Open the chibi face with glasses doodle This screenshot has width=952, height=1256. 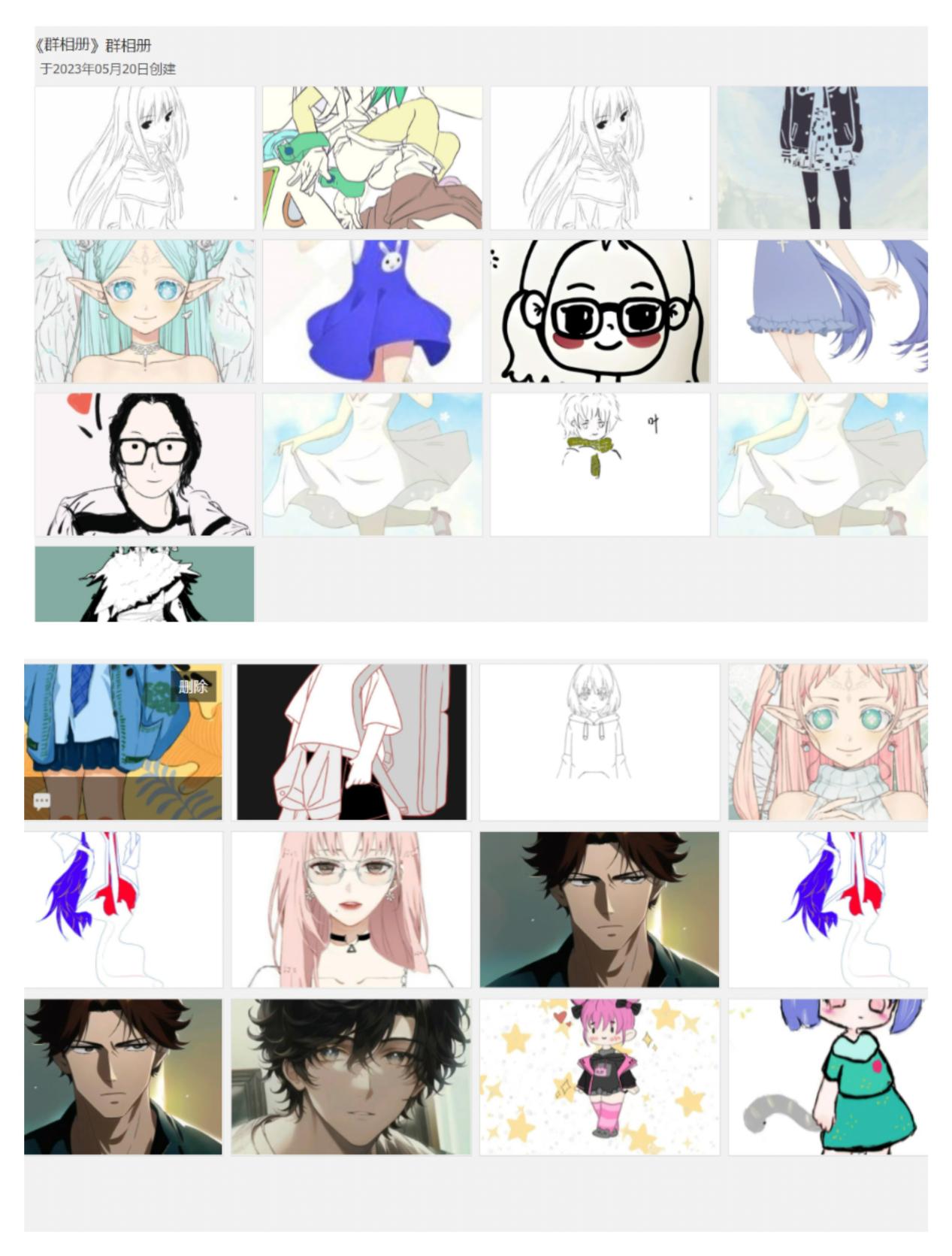pyautogui.click(x=600, y=311)
